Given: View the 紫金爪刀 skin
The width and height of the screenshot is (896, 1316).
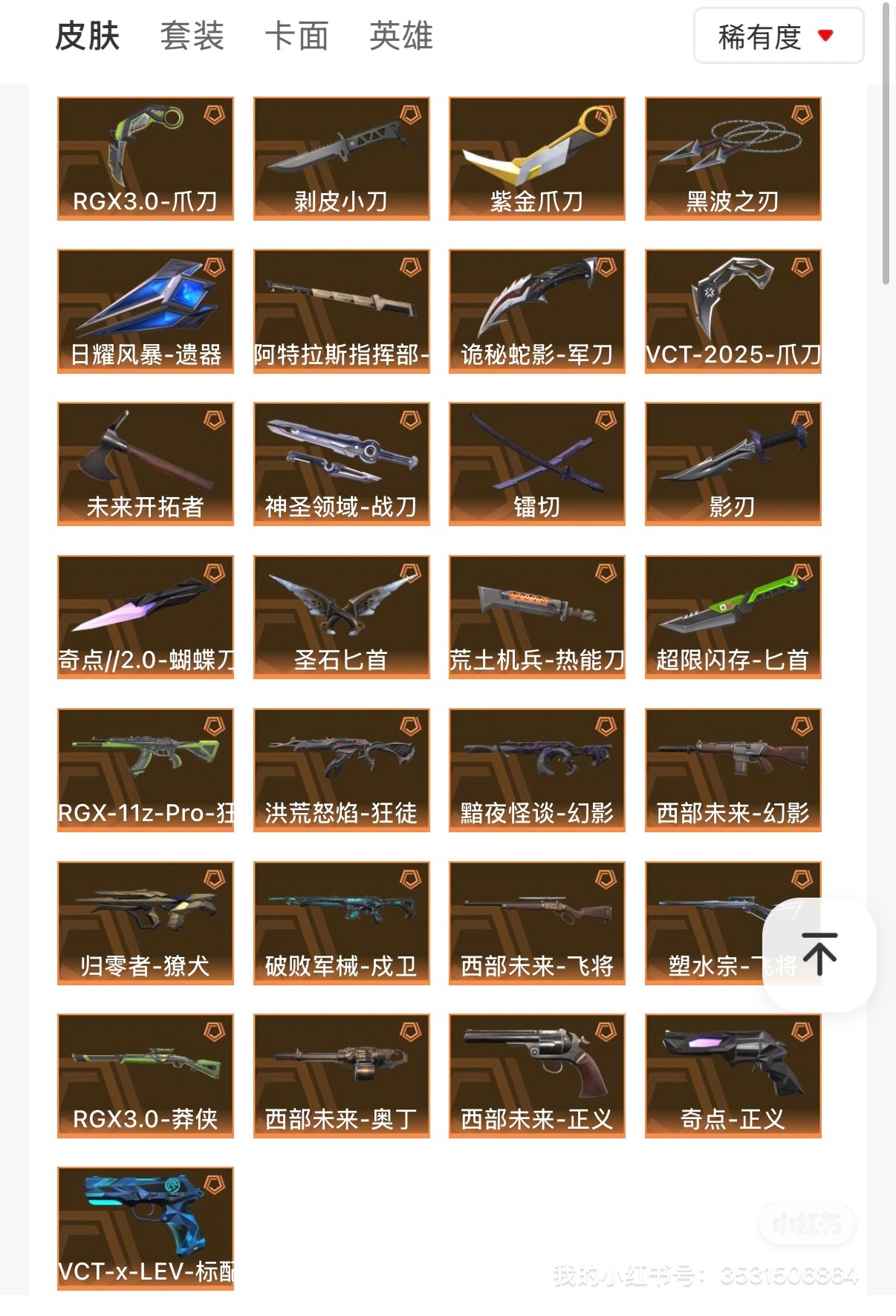Looking at the screenshot, I should click(x=536, y=158).
